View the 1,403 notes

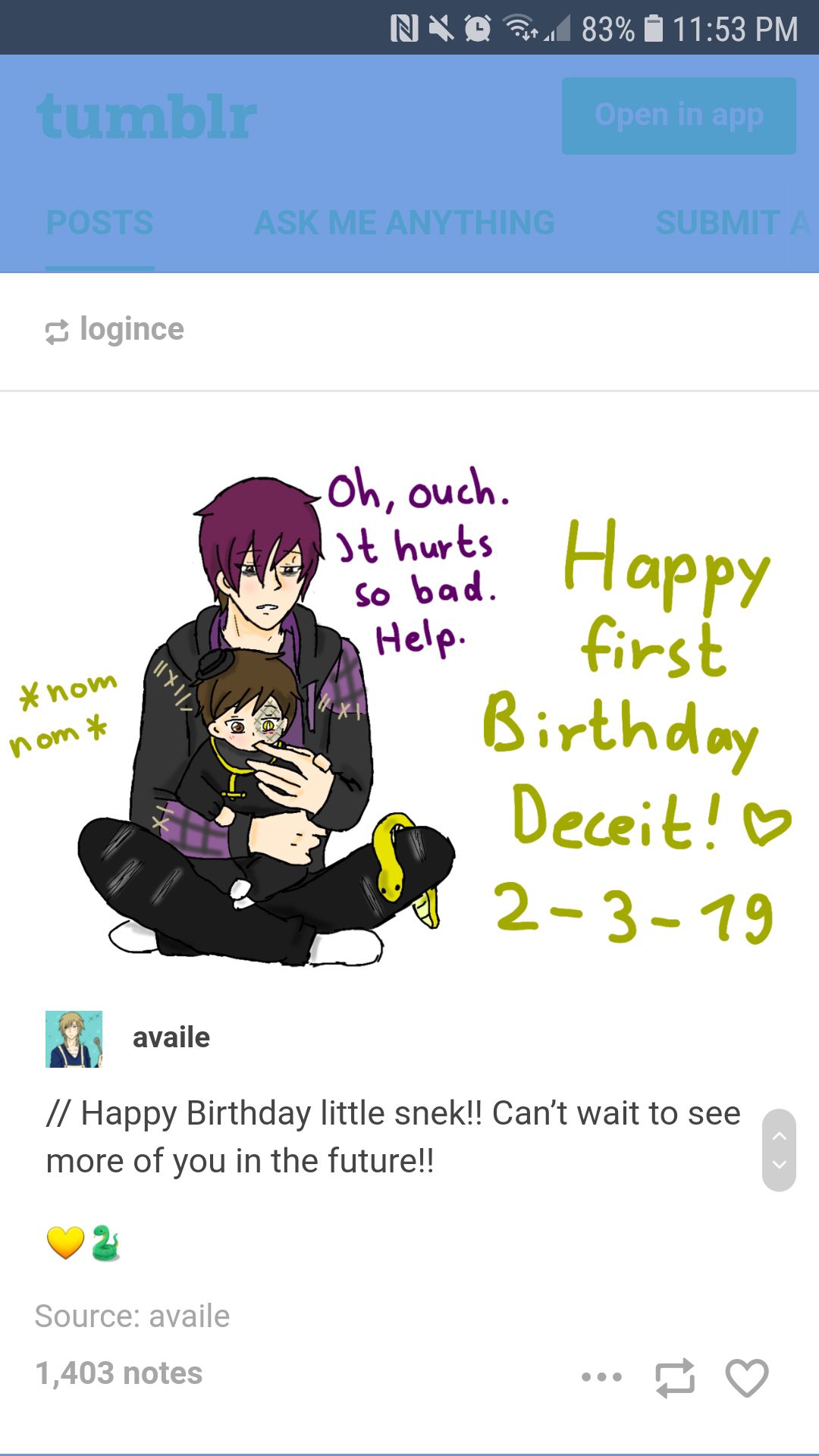click(x=119, y=1373)
